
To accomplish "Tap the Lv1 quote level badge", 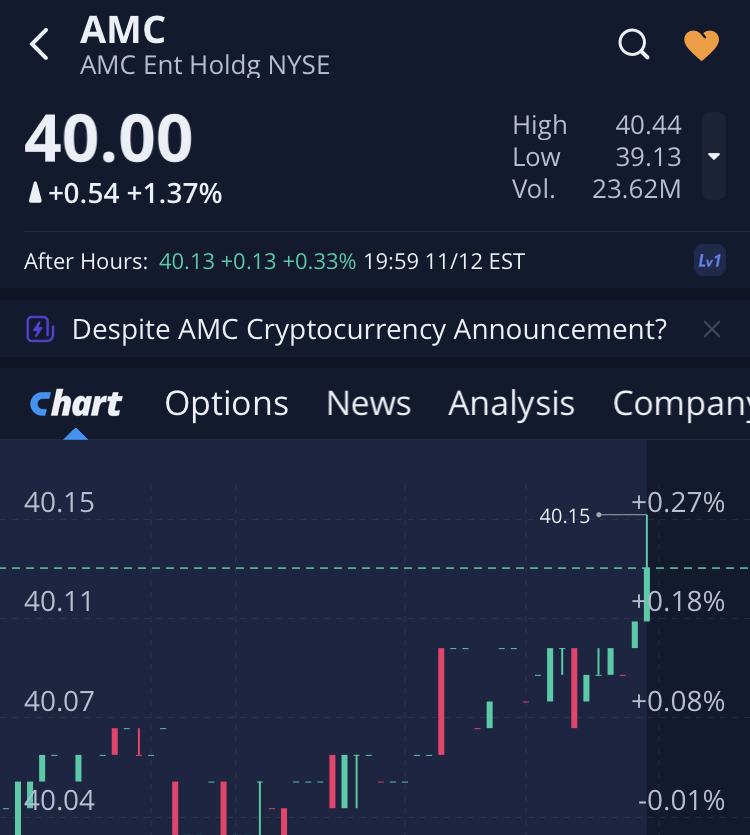I will [709, 262].
